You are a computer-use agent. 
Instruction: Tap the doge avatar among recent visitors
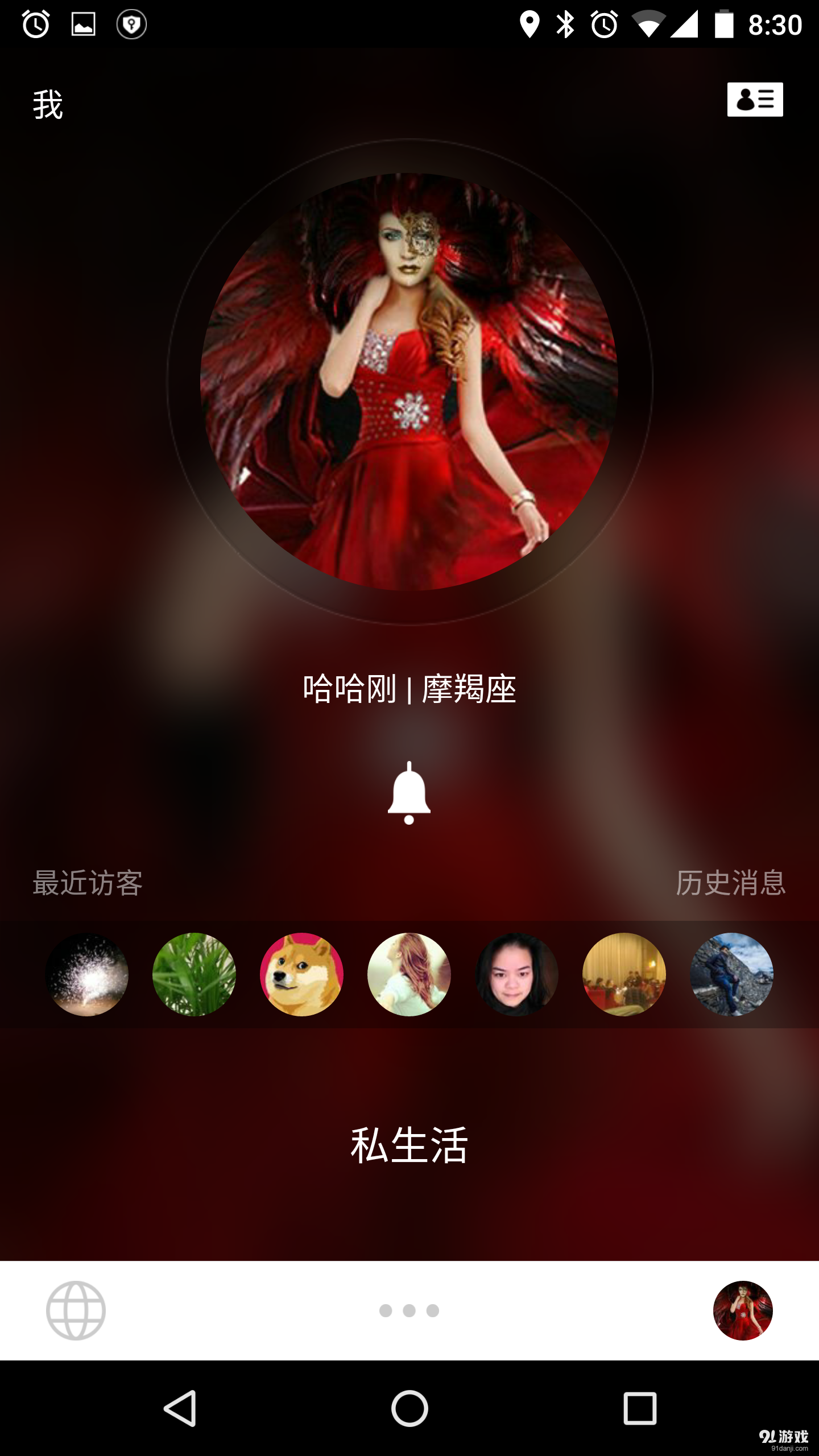pyautogui.click(x=301, y=974)
